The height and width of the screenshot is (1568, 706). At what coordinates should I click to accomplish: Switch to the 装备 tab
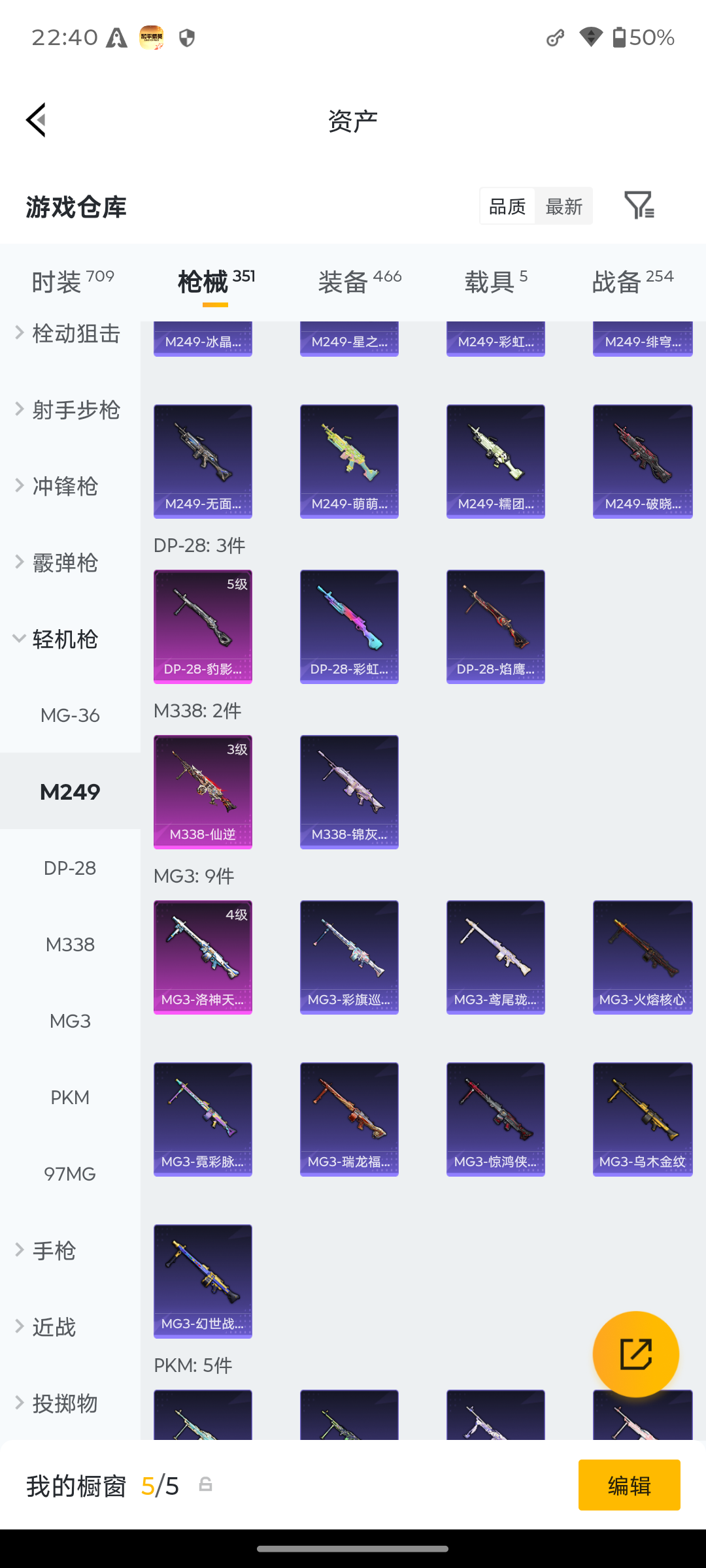tap(360, 282)
